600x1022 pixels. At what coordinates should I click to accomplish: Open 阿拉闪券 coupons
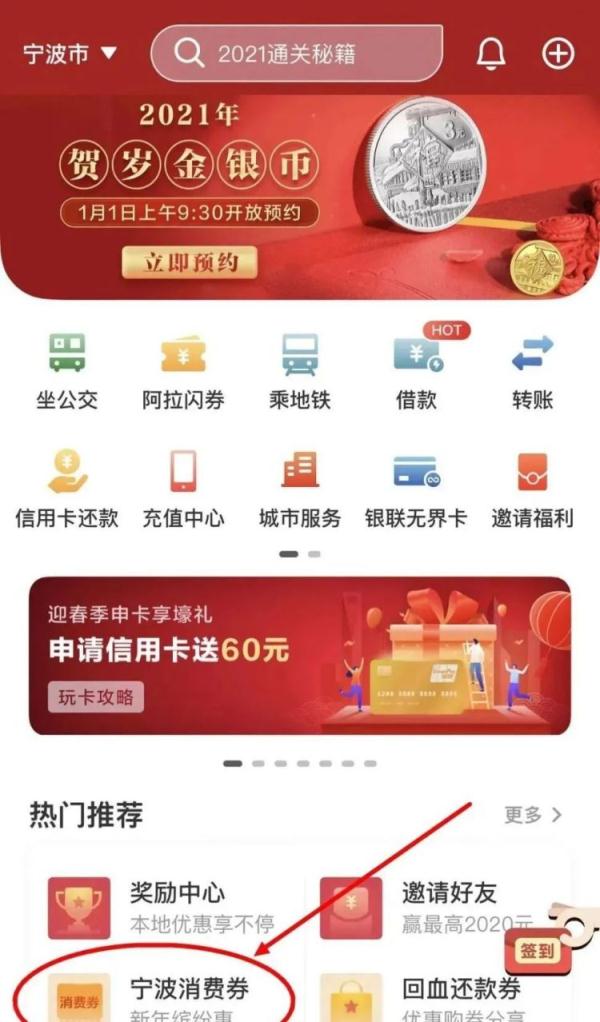(x=182, y=371)
